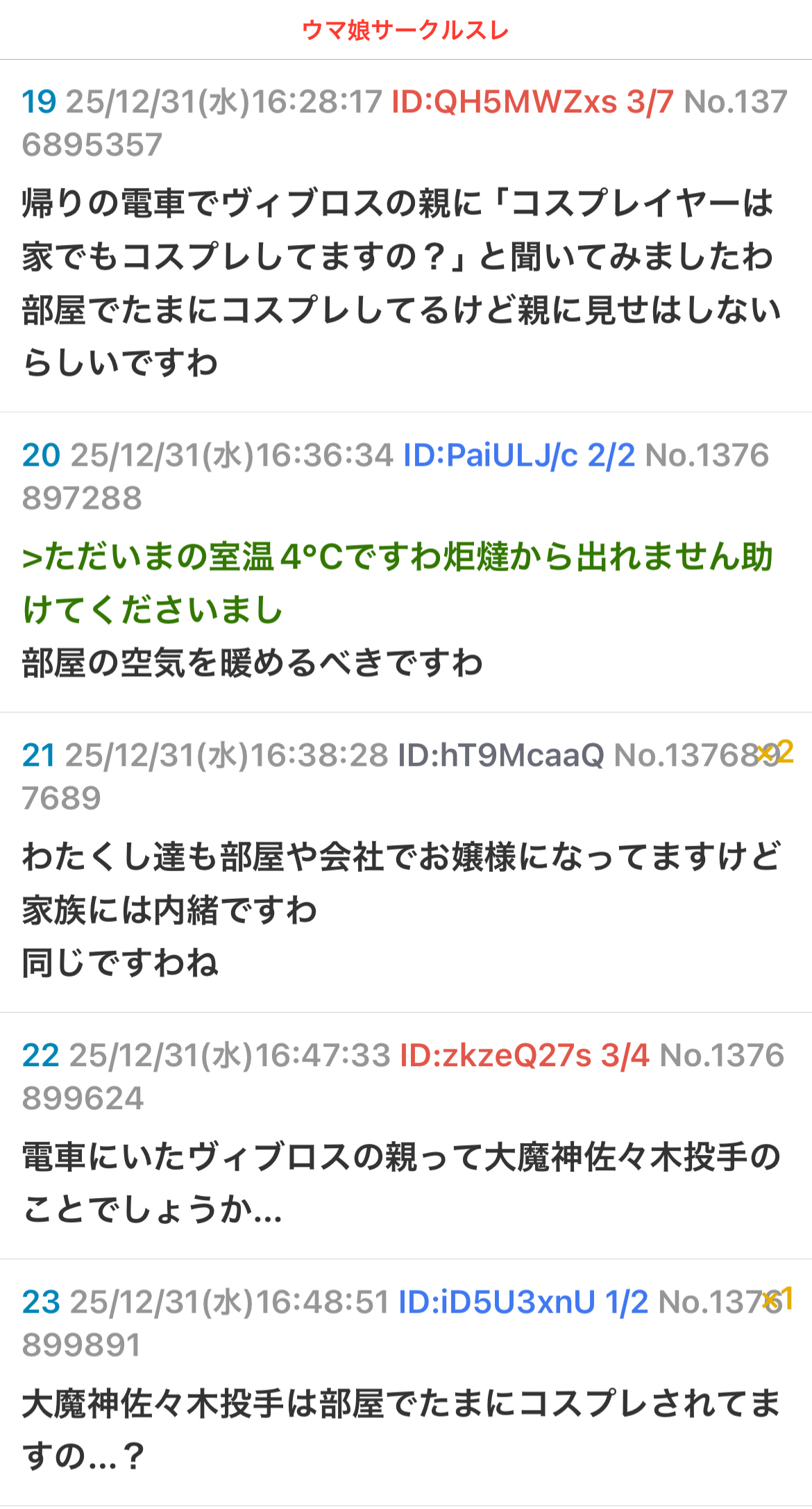The image size is (812, 1509).
Task: Tap the thread title ウマ娘サークルスレ
Action: point(405,30)
